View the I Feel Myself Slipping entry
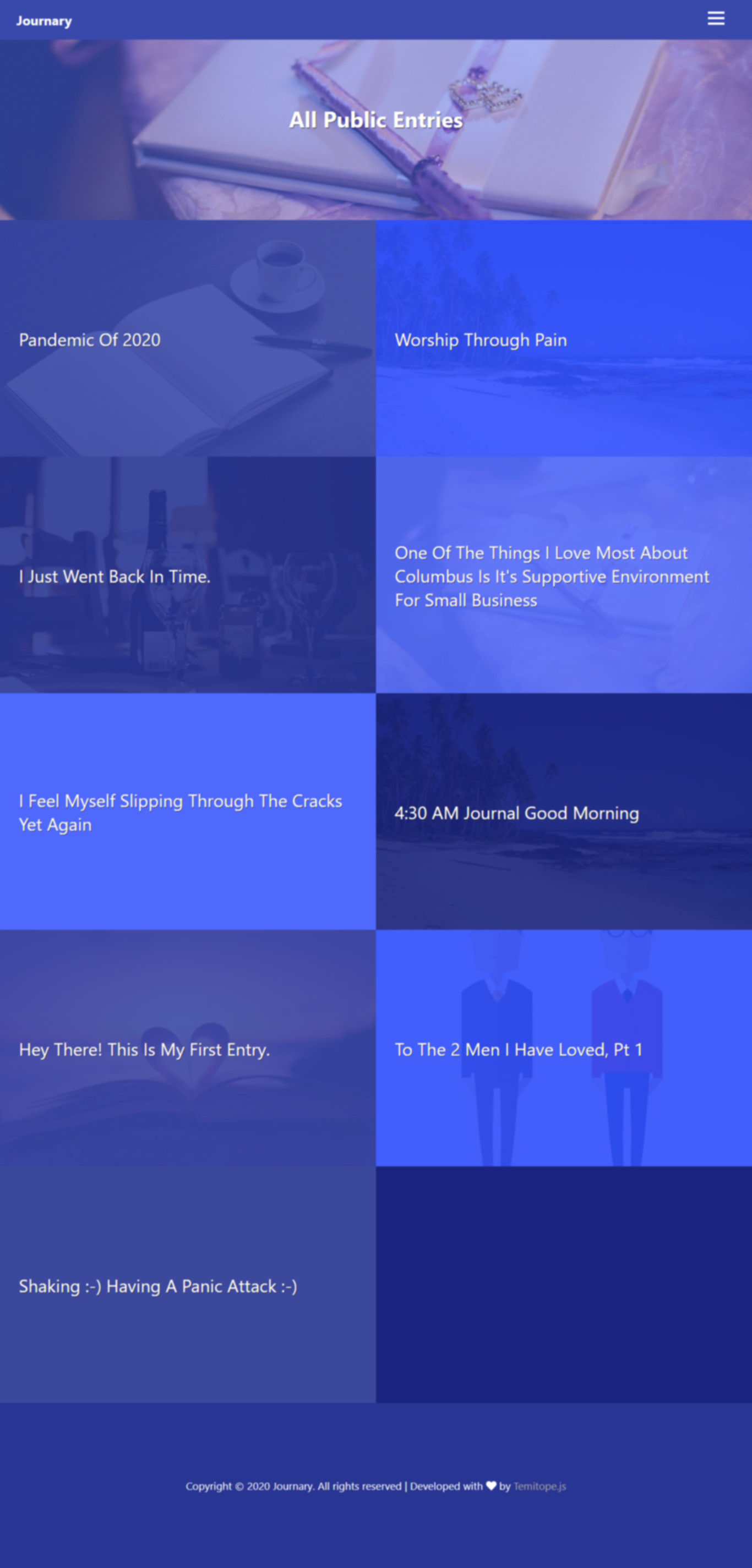The height and width of the screenshot is (1568, 752). 180,812
